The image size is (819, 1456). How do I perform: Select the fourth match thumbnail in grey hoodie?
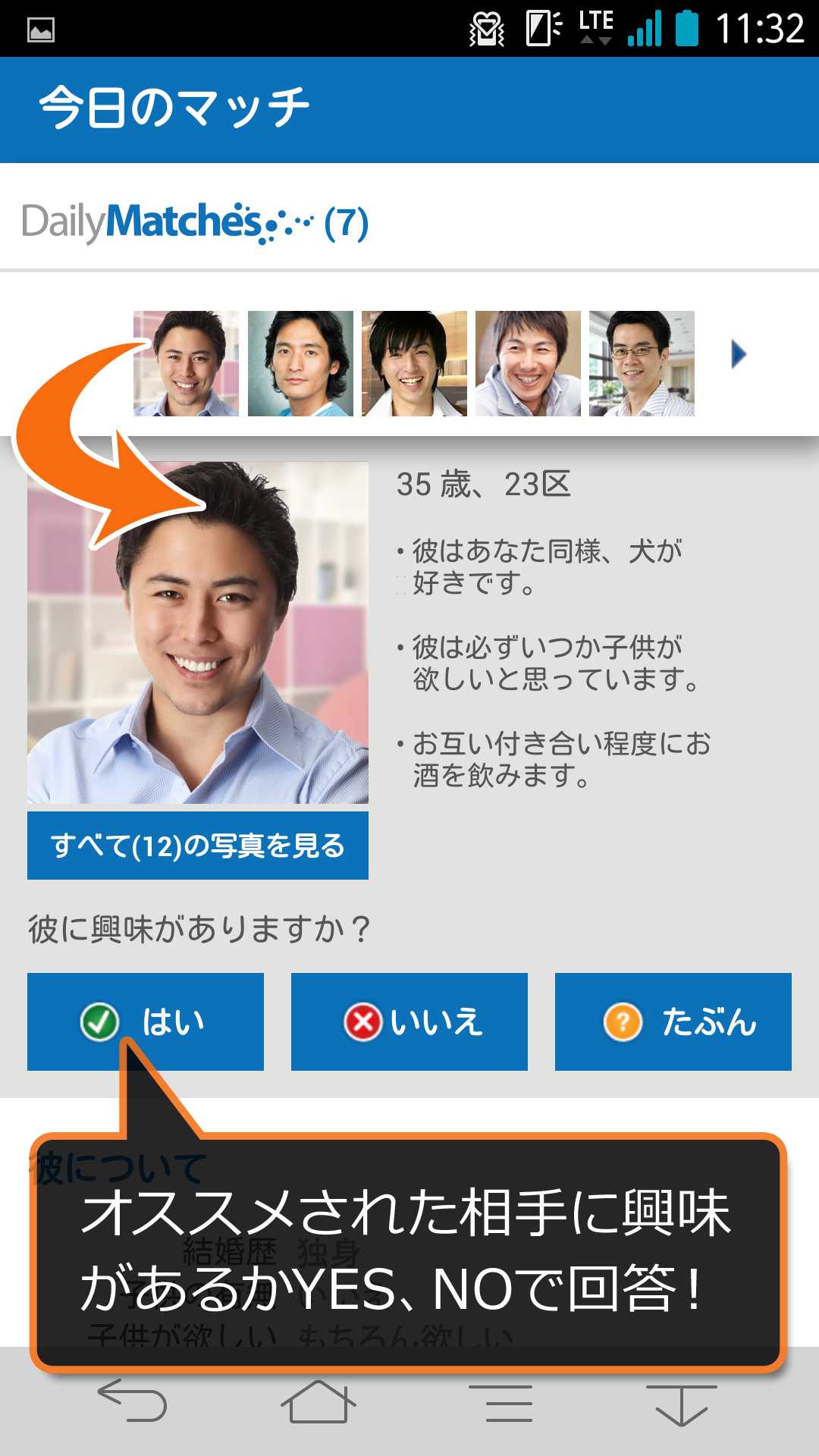tap(528, 364)
